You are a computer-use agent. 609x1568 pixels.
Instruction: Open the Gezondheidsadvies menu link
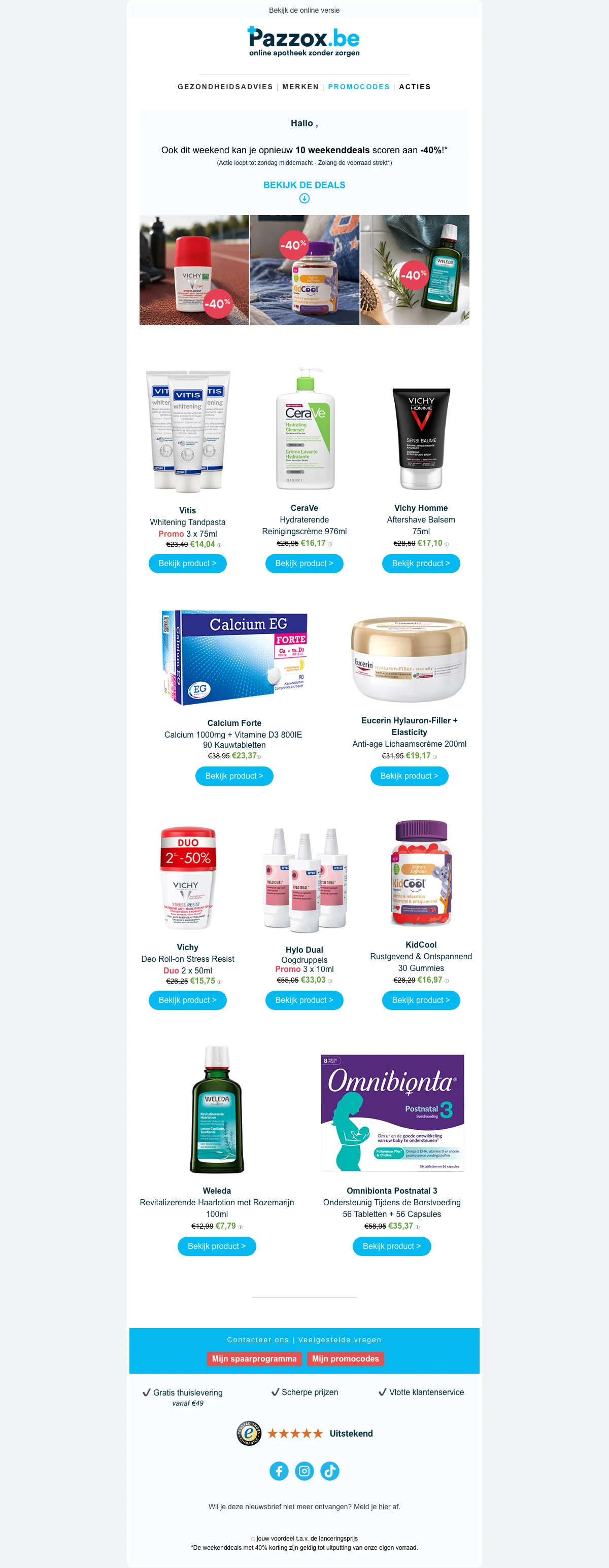[x=225, y=87]
